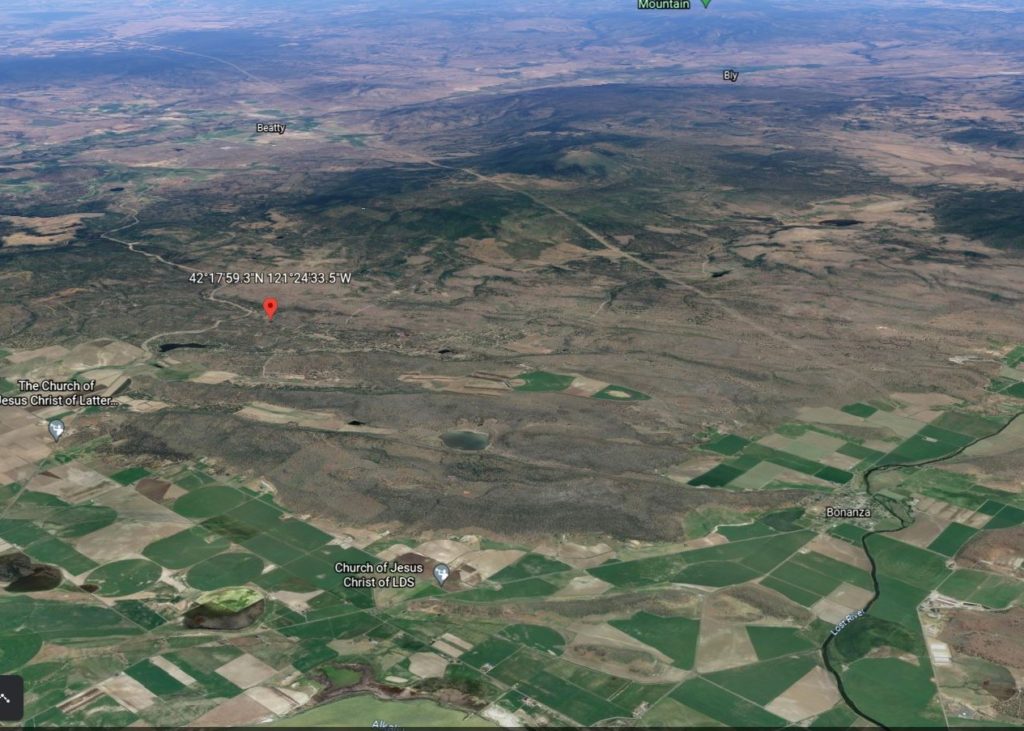Open the measure distance tool

coord(9,698)
